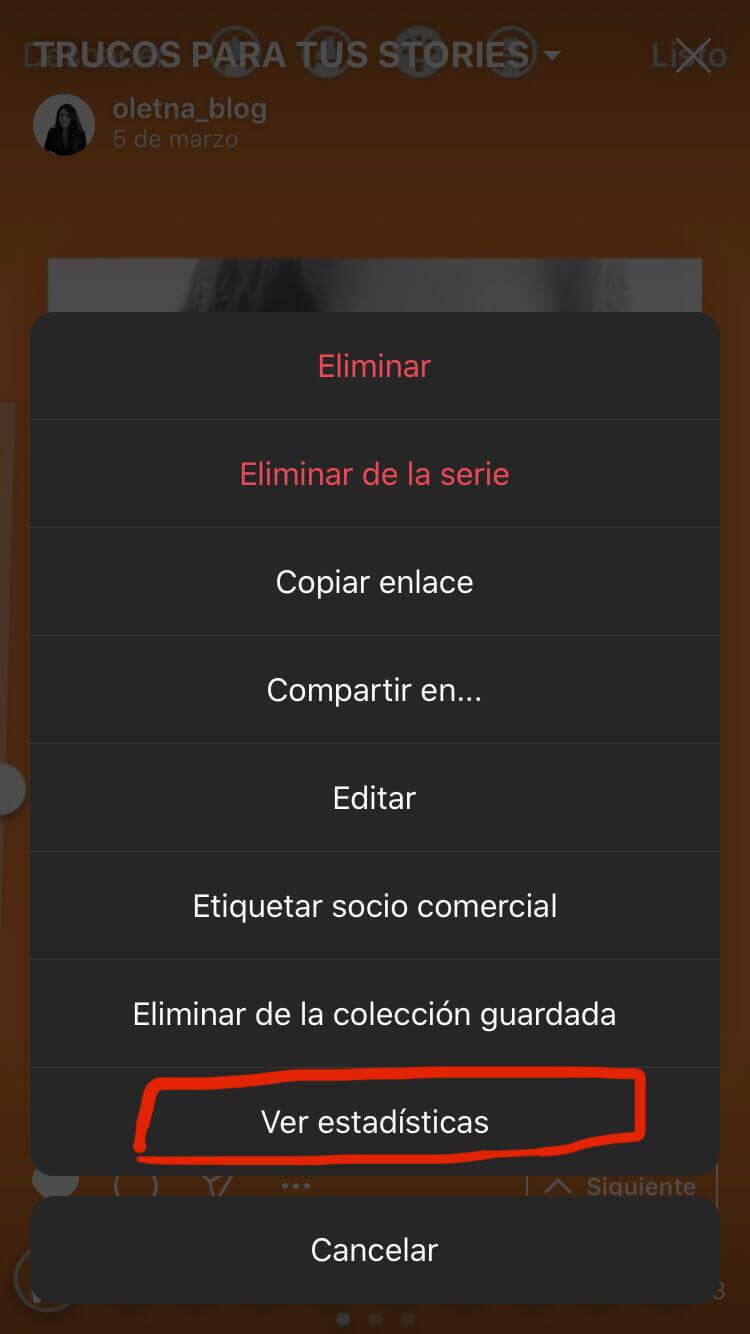Choose Etiquetar socio comercial
The width and height of the screenshot is (750, 1334).
[x=374, y=906]
